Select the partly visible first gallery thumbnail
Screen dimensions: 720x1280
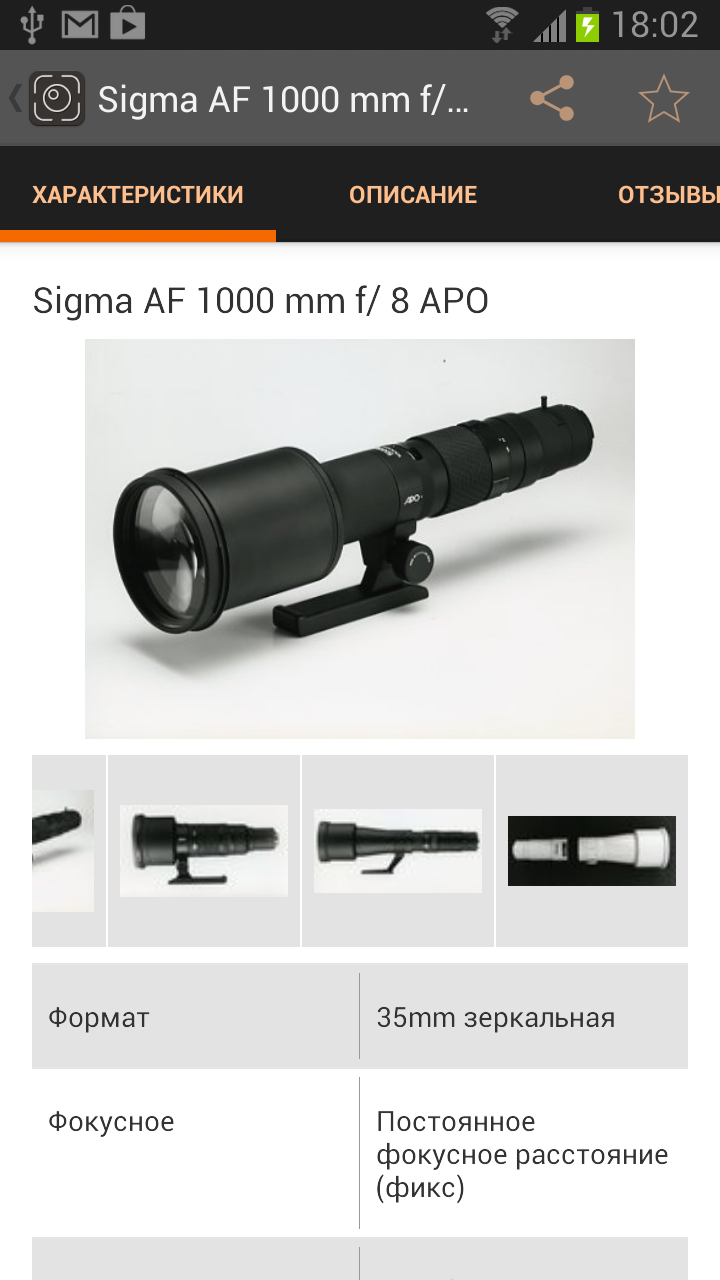(x=65, y=851)
